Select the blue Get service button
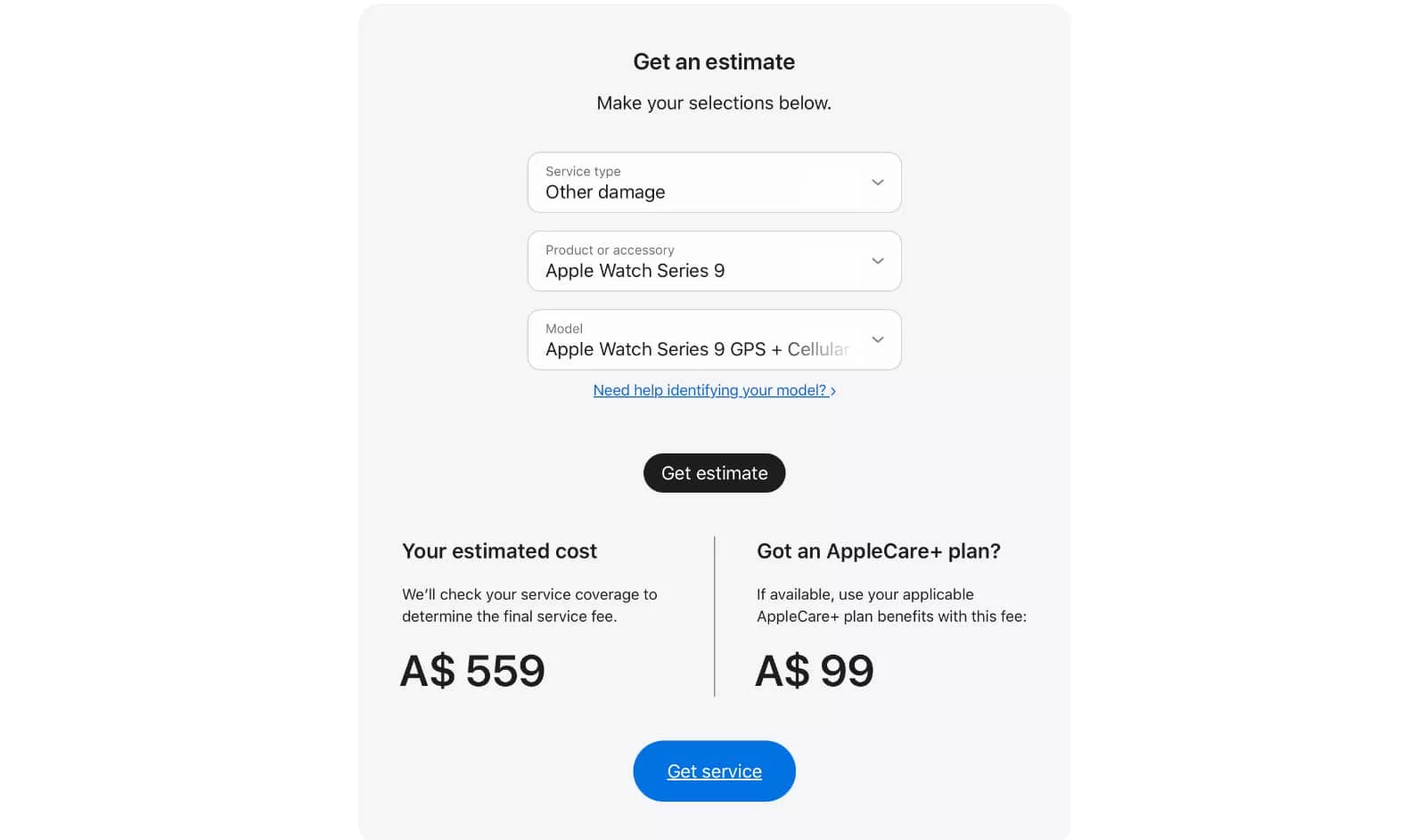The image size is (1426, 840). pyautogui.click(x=714, y=771)
